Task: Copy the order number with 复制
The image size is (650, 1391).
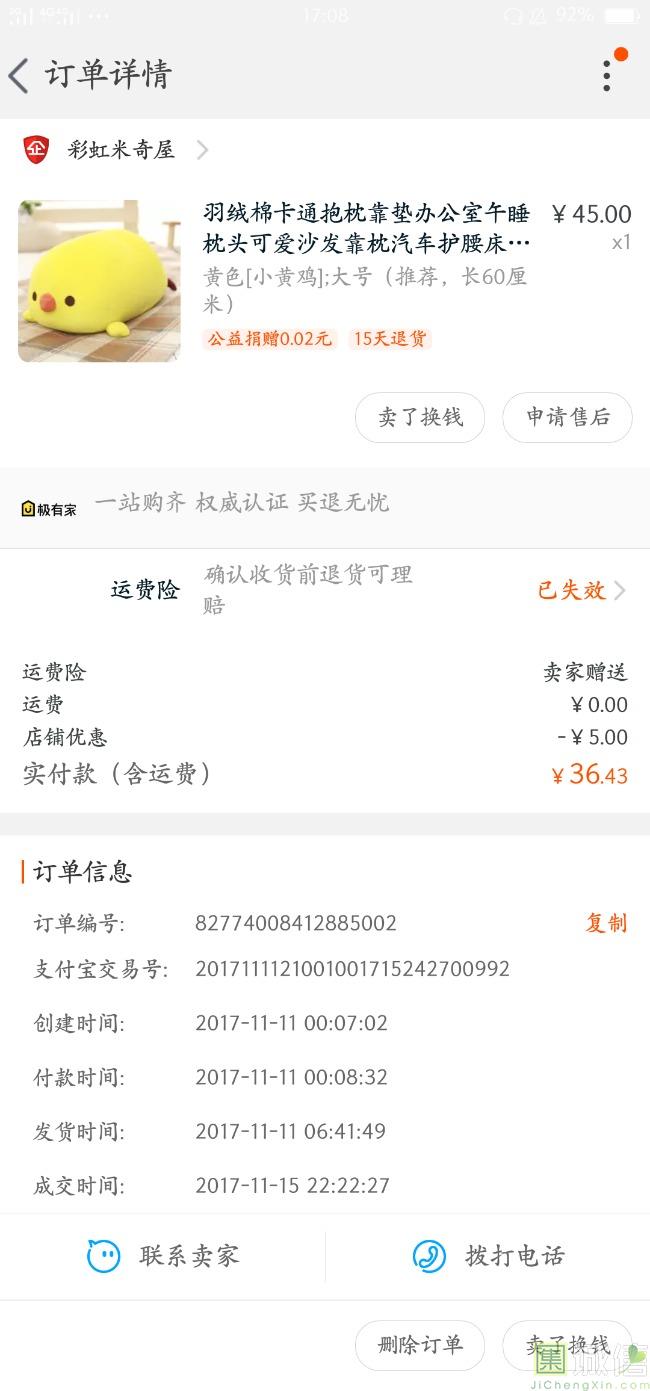Action: tap(606, 923)
